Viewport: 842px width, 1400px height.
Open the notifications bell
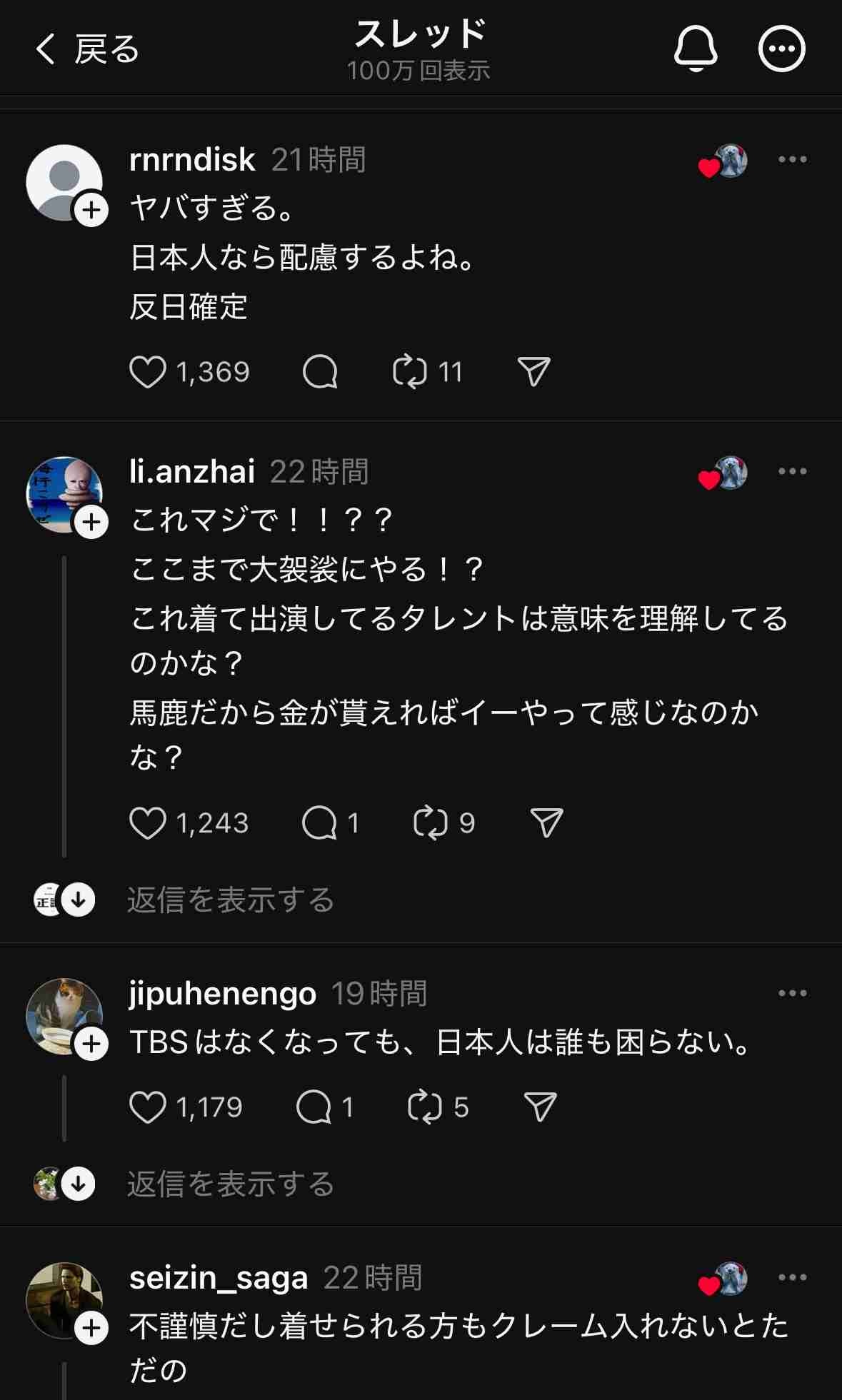click(695, 49)
